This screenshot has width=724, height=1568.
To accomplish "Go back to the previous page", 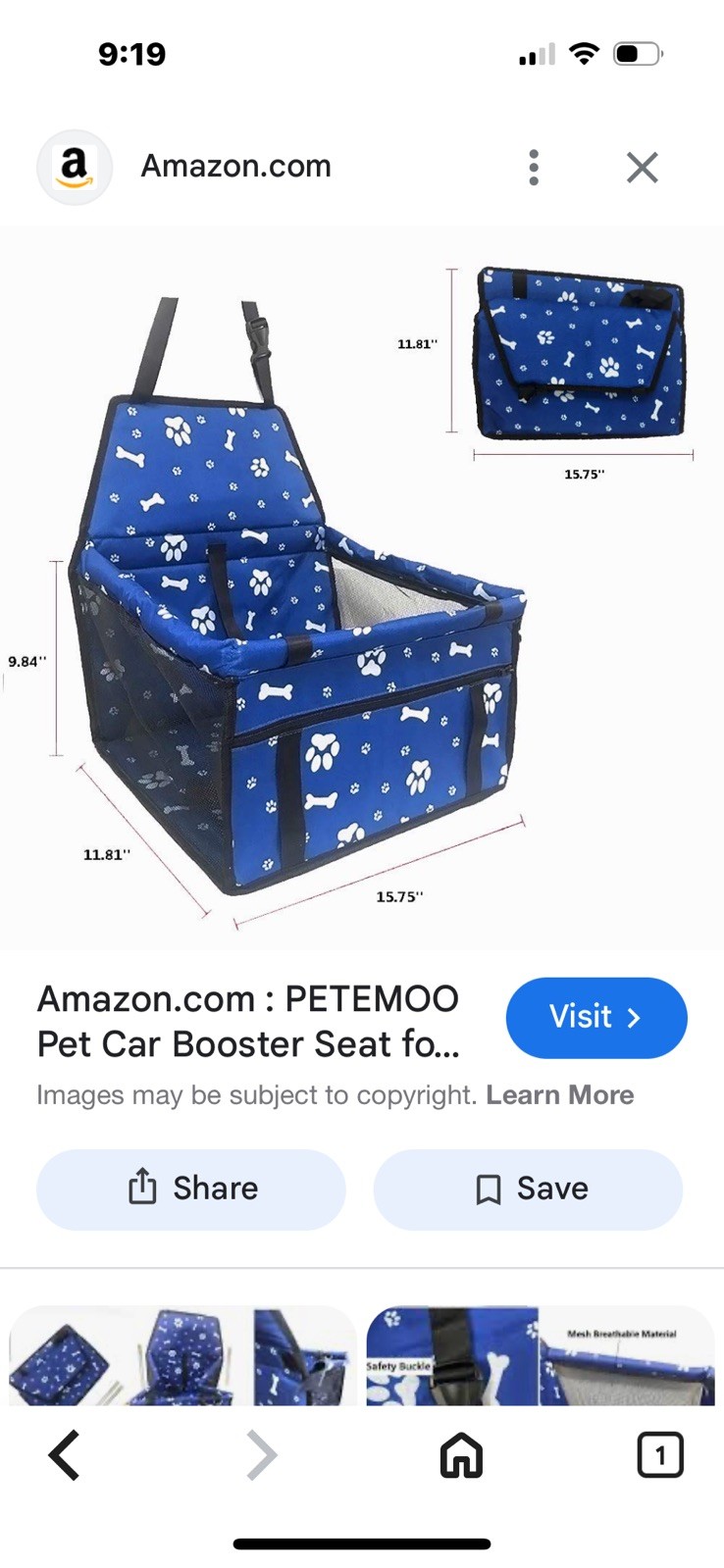I will (x=65, y=1455).
